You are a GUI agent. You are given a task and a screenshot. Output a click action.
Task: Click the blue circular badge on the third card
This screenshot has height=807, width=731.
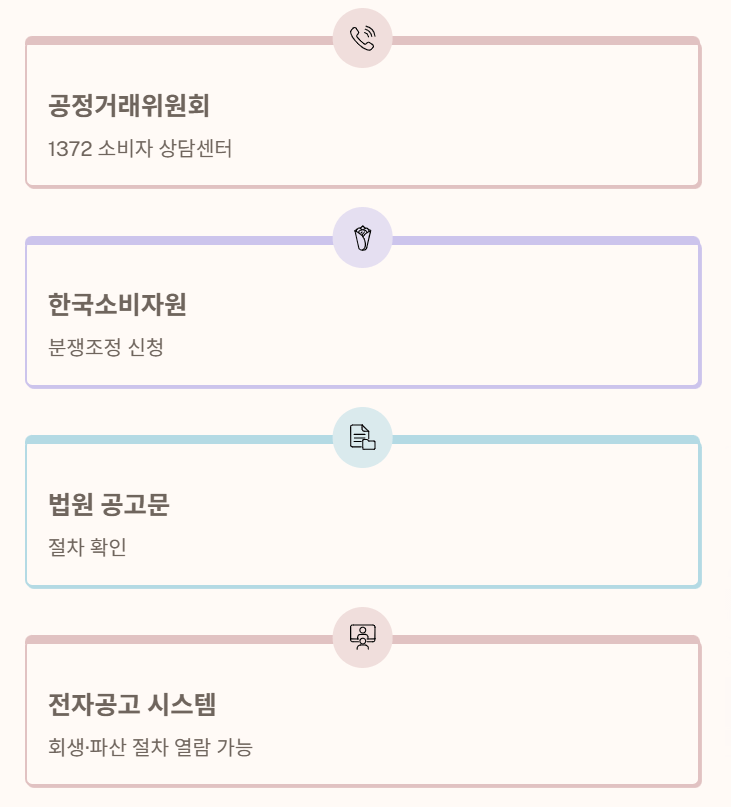tap(363, 438)
